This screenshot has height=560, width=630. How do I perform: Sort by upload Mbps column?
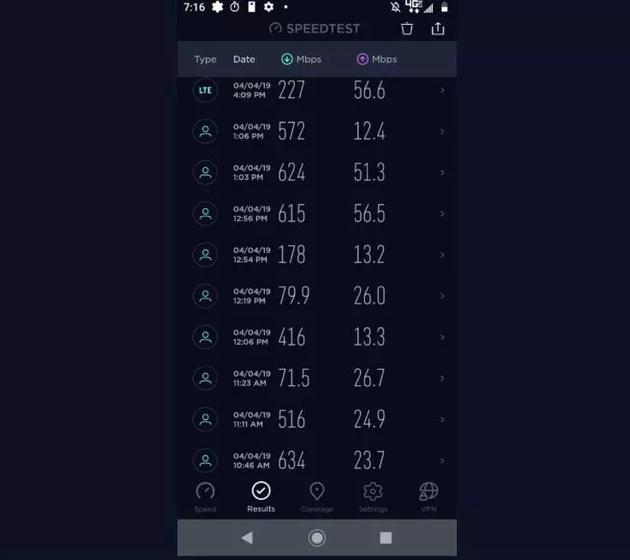376,59
